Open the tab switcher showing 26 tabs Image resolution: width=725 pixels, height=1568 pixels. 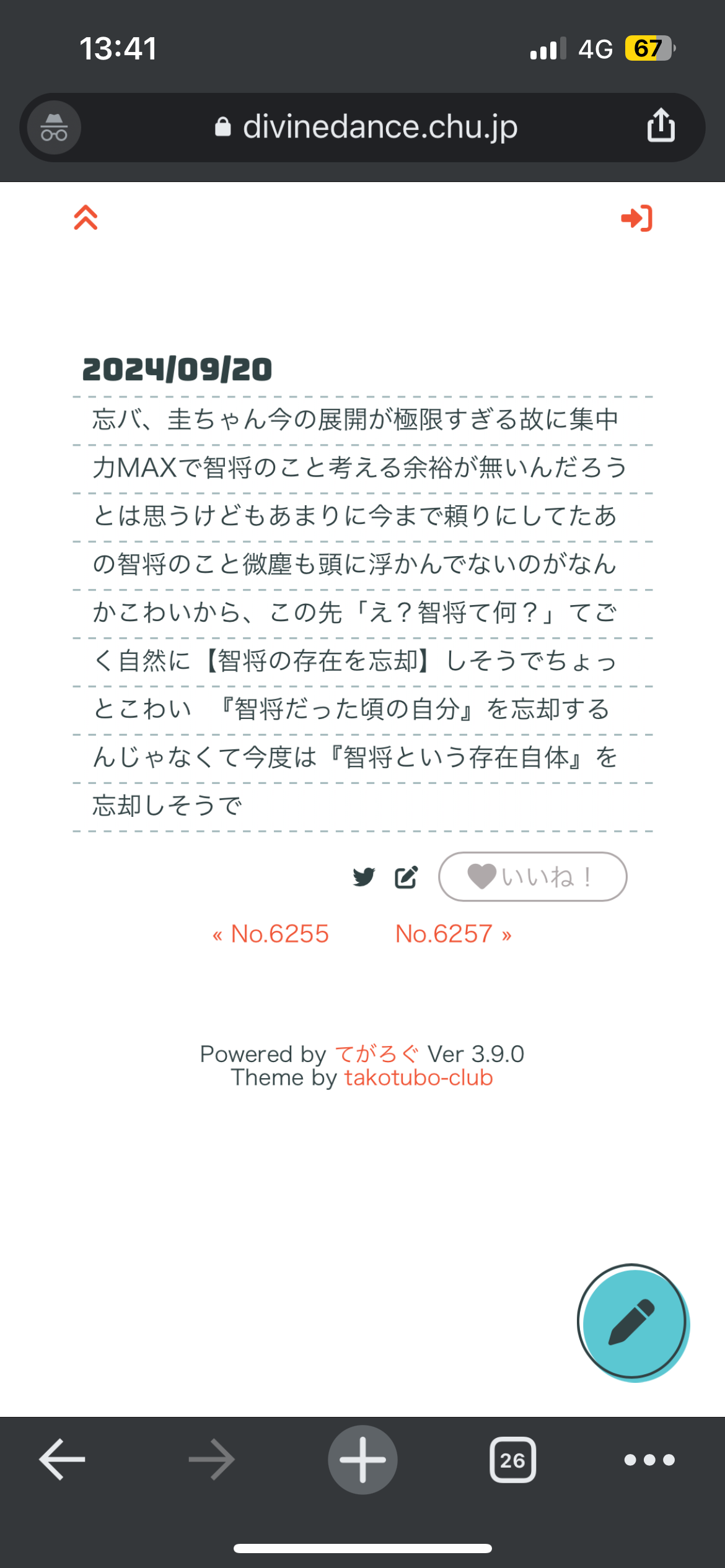(512, 1460)
